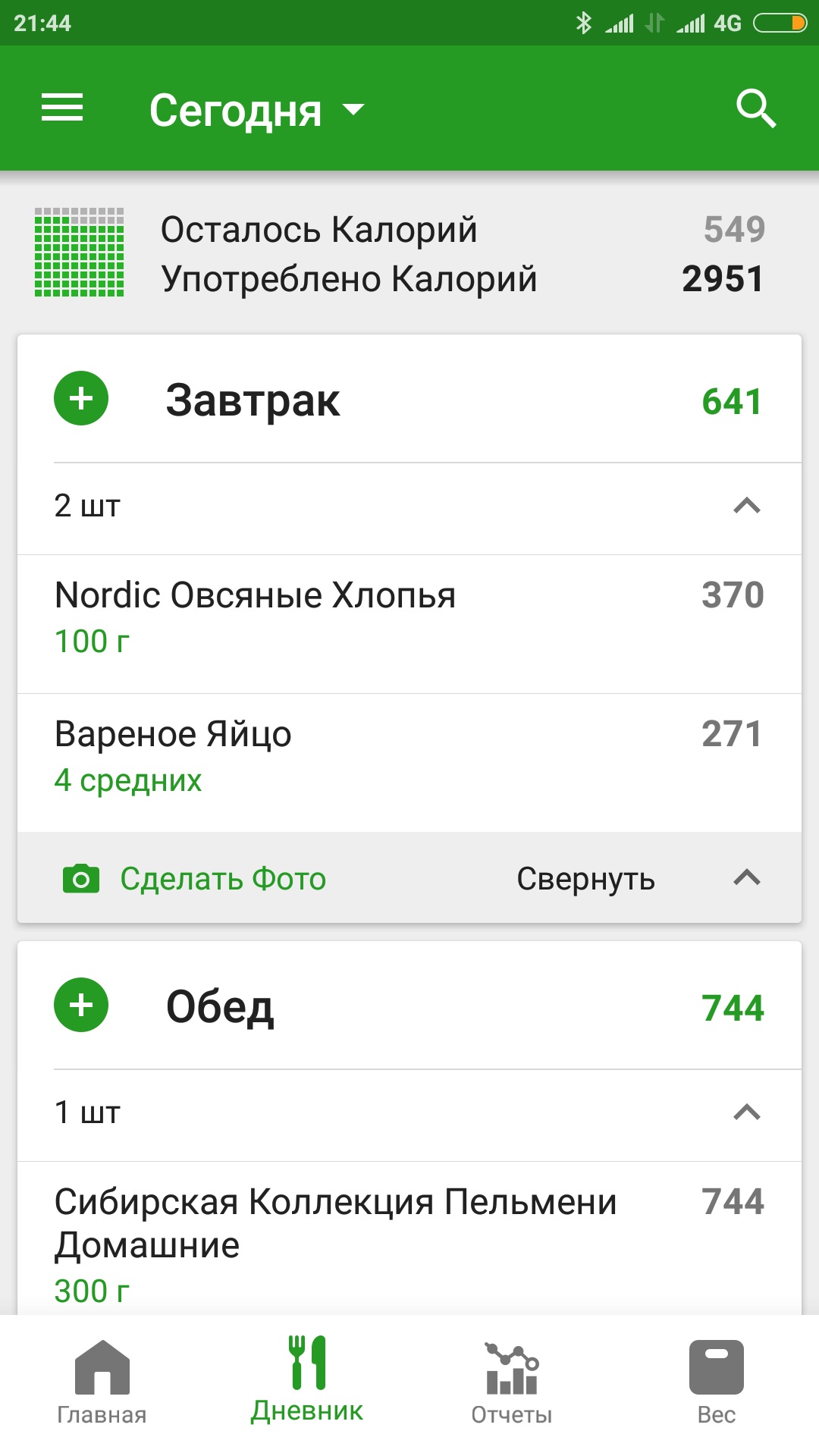Tap Сделать Фото for breakfast
The image size is (819, 1456).
coord(196,879)
